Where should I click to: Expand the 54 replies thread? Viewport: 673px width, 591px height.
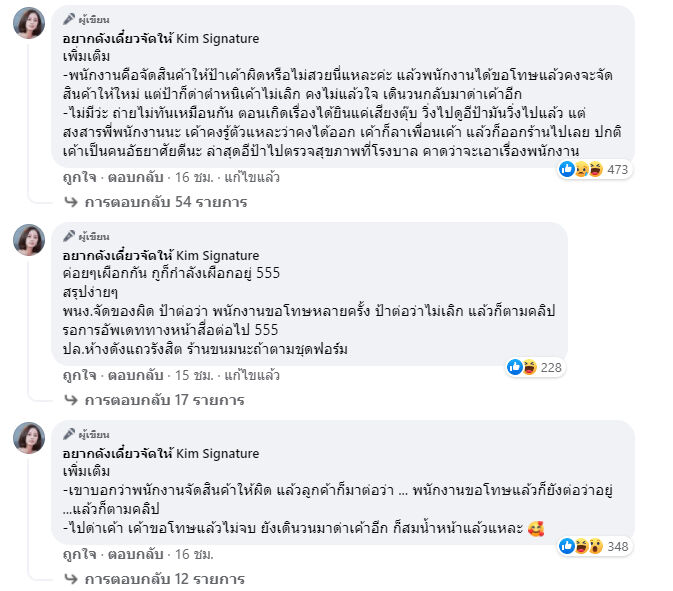(165, 201)
